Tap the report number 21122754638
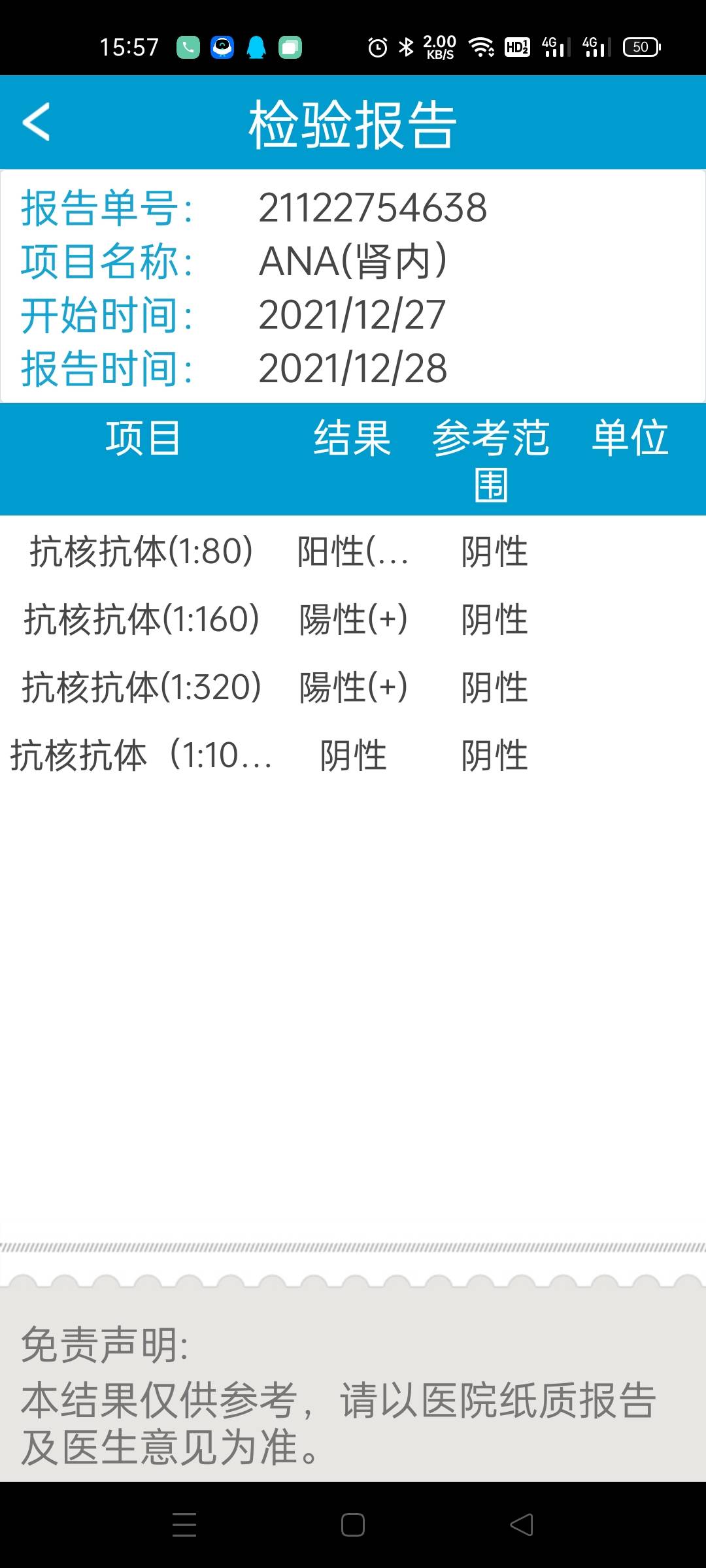The height and width of the screenshot is (1568, 706). click(373, 208)
